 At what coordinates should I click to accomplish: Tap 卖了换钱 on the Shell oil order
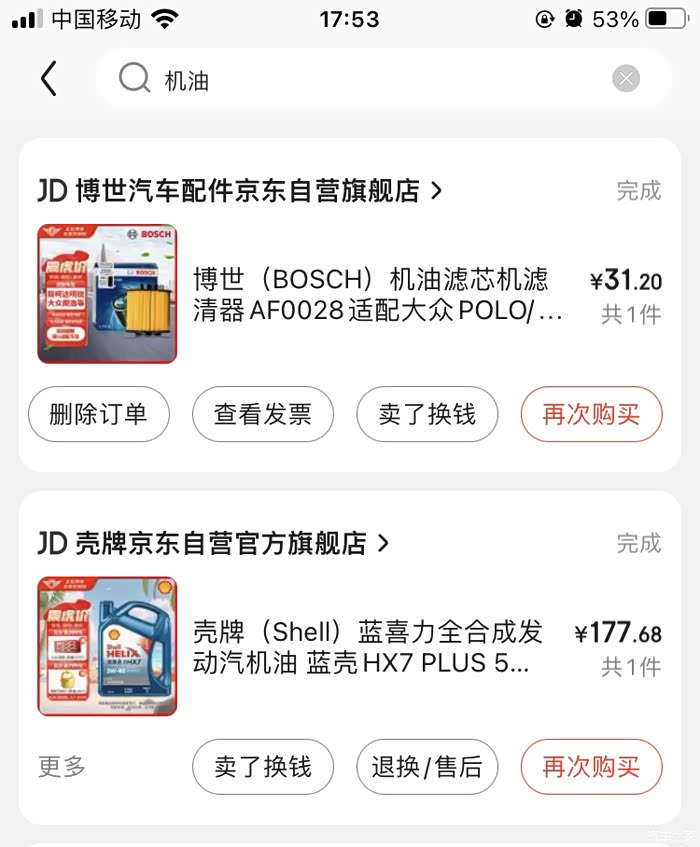[262, 767]
